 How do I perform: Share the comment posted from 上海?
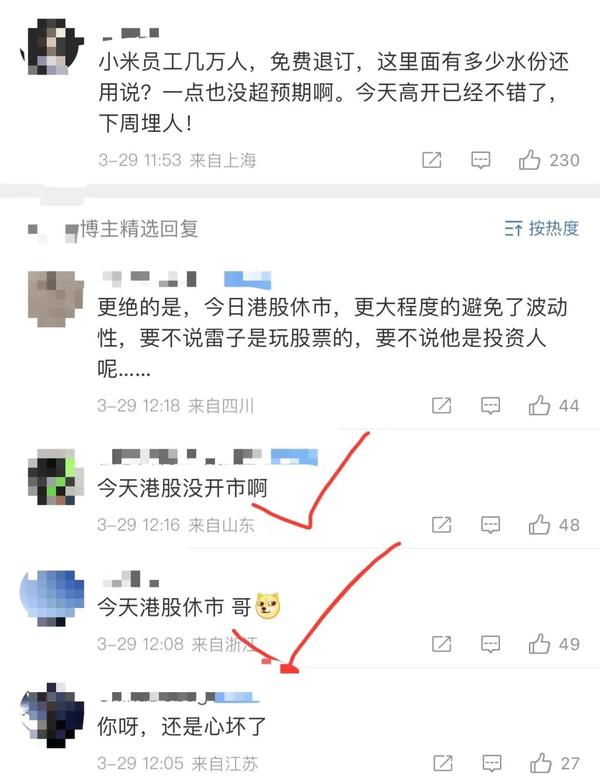coord(432,160)
